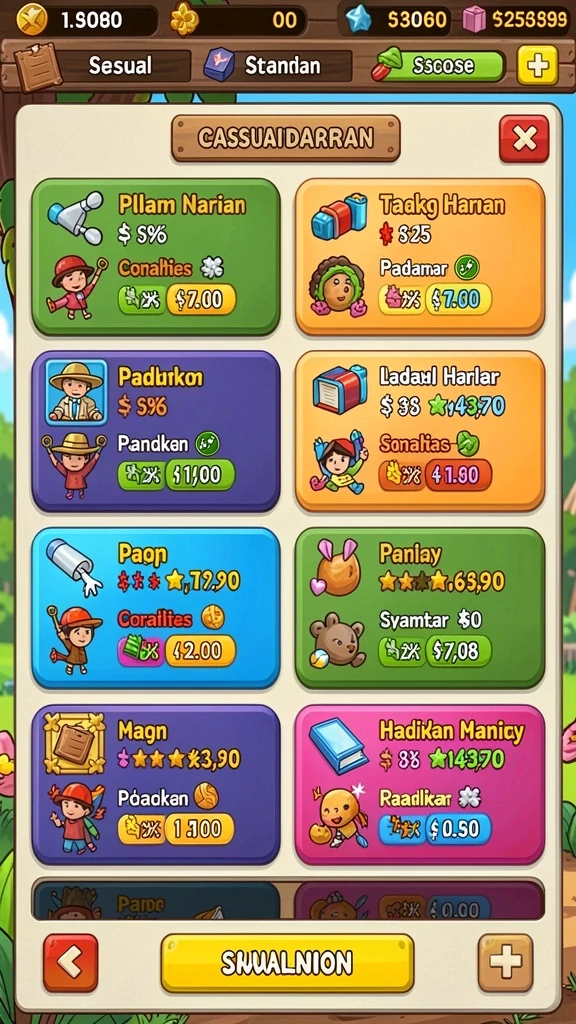
Task: Close the shop dialog with the red X
Action: [524, 138]
